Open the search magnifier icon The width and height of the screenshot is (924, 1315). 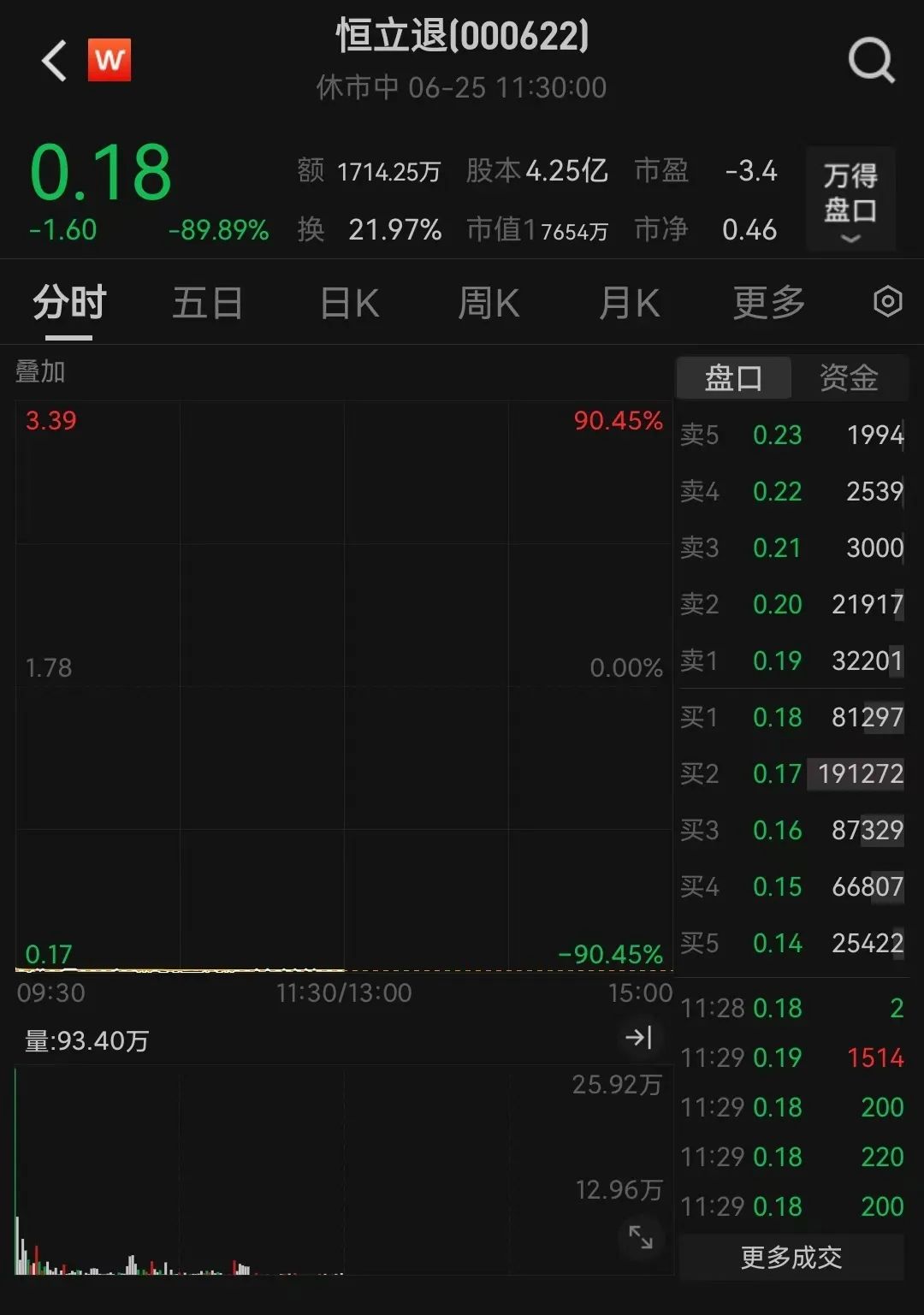coord(871,62)
